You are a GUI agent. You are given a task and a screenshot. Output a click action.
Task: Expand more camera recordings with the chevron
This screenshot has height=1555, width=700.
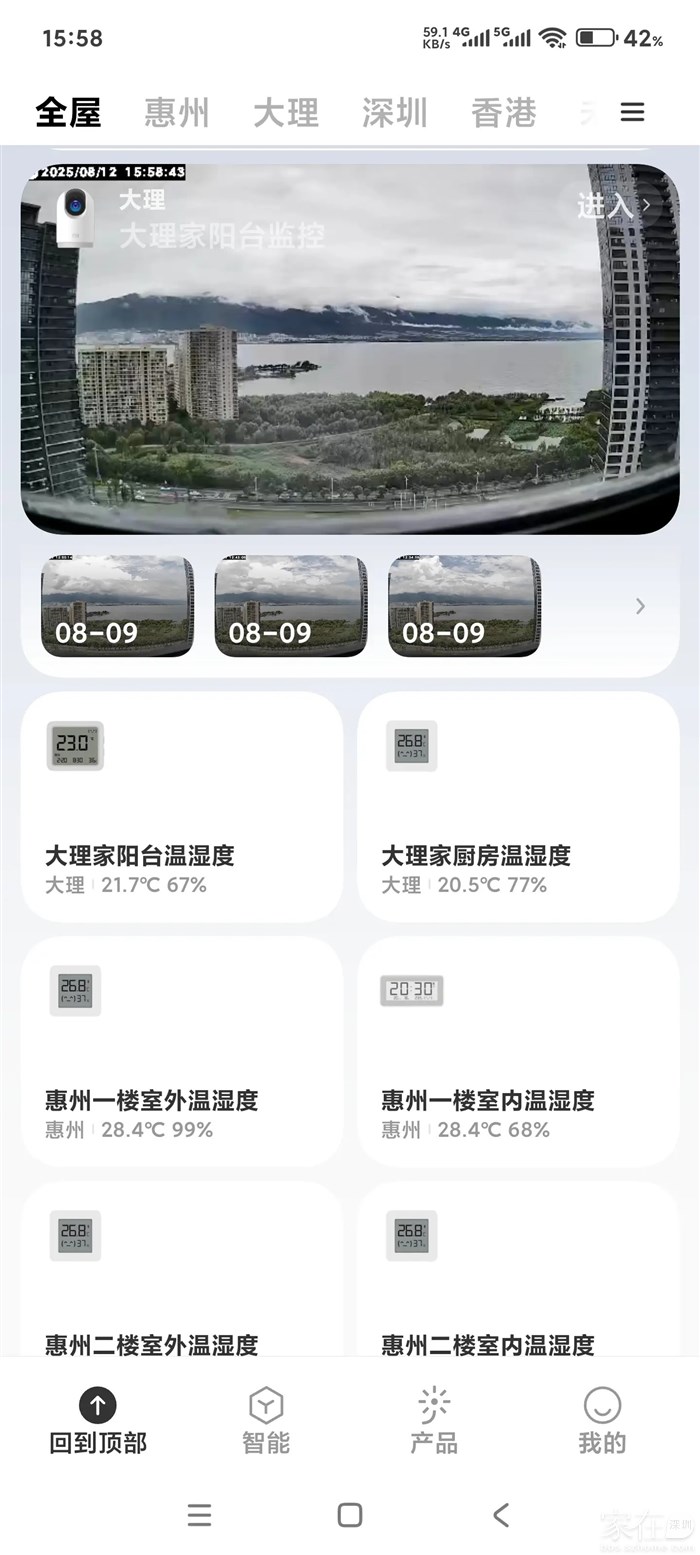tap(640, 606)
